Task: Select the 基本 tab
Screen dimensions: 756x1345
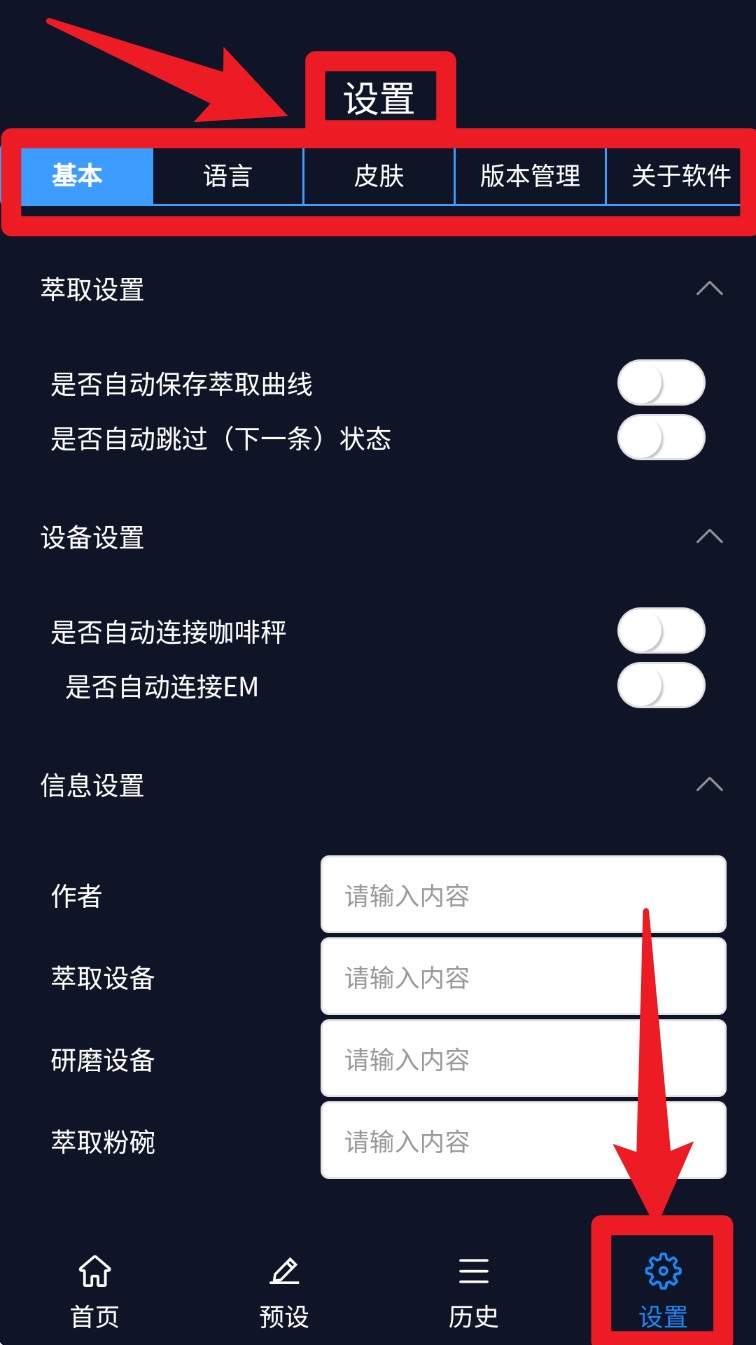Action: tap(78, 177)
